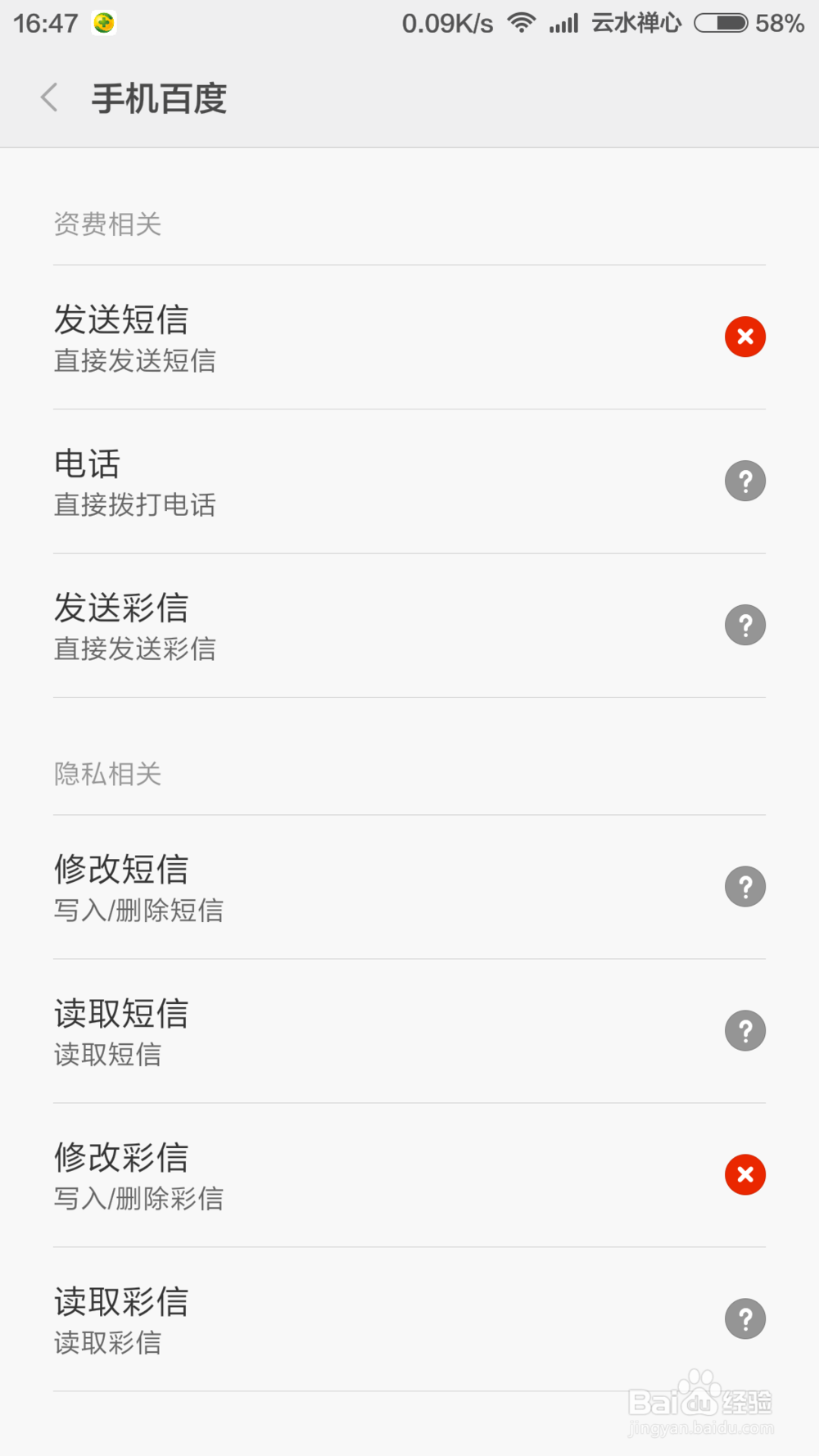Click the question mark beside 修改短信
The width and height of the screenshot is (819, 1456).
pyautogui.click(x=744, y=886)
